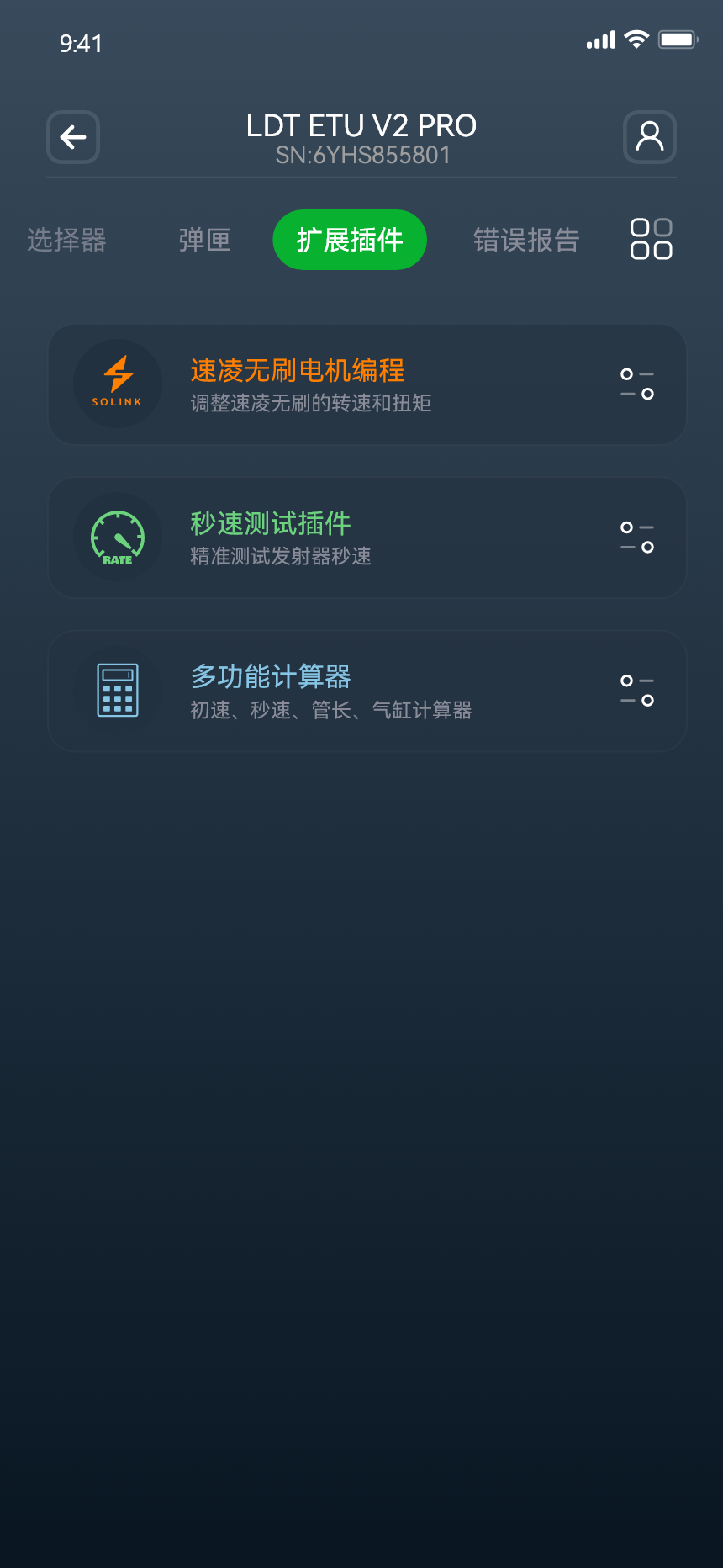Click the back arrow icon

(73, 137)
